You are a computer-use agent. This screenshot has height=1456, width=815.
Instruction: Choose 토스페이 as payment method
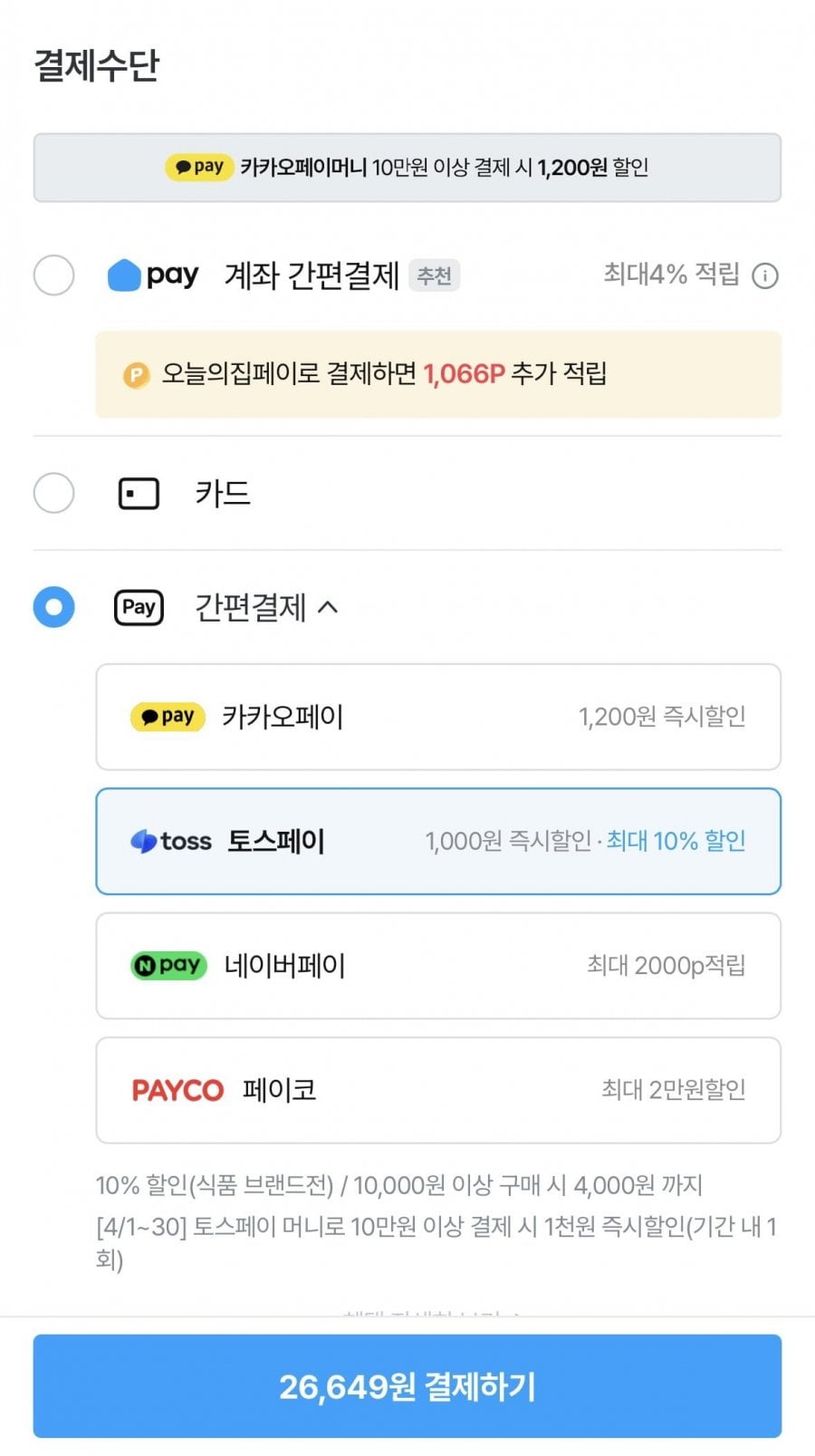pos(438,841)
